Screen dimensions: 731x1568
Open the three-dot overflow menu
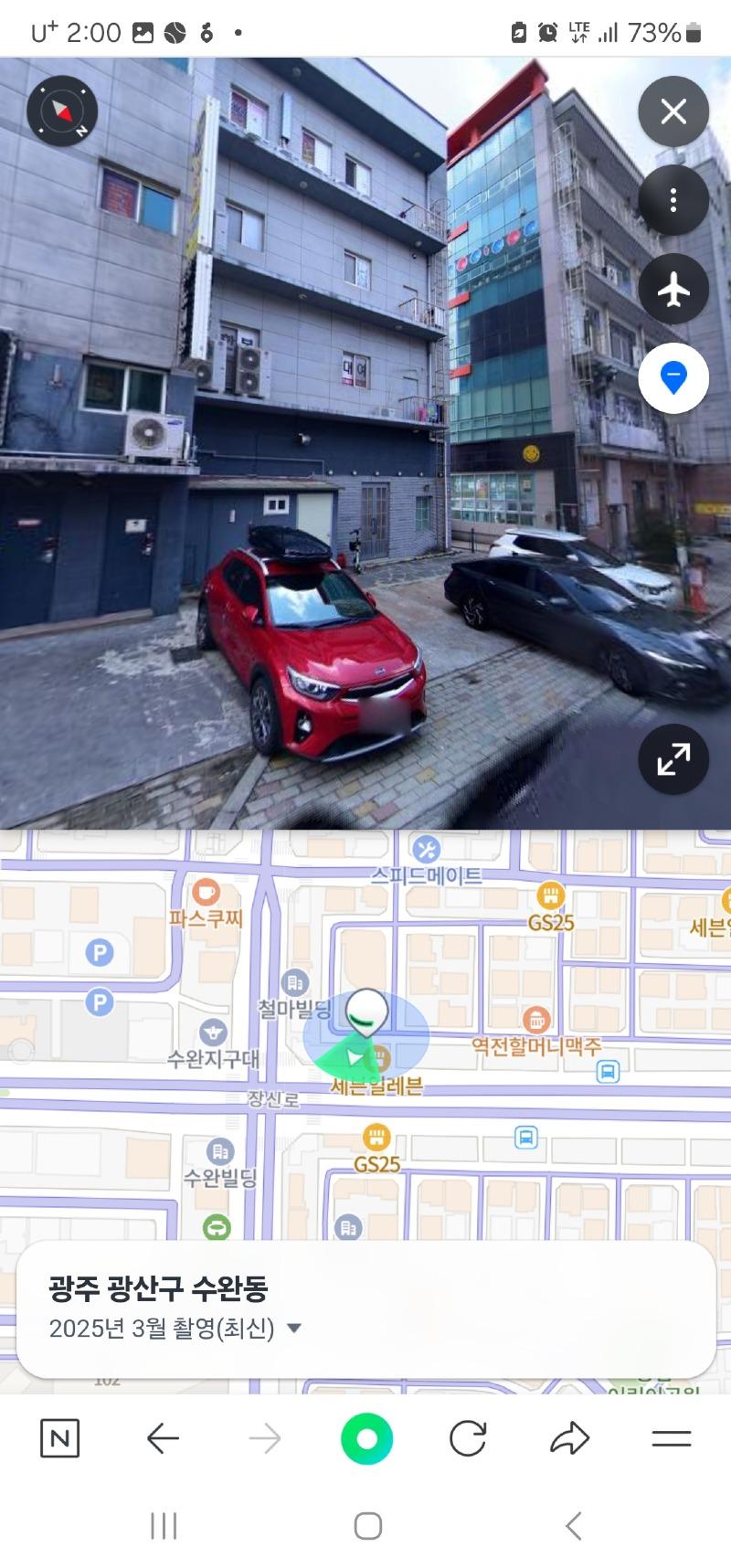click(673, 200)
